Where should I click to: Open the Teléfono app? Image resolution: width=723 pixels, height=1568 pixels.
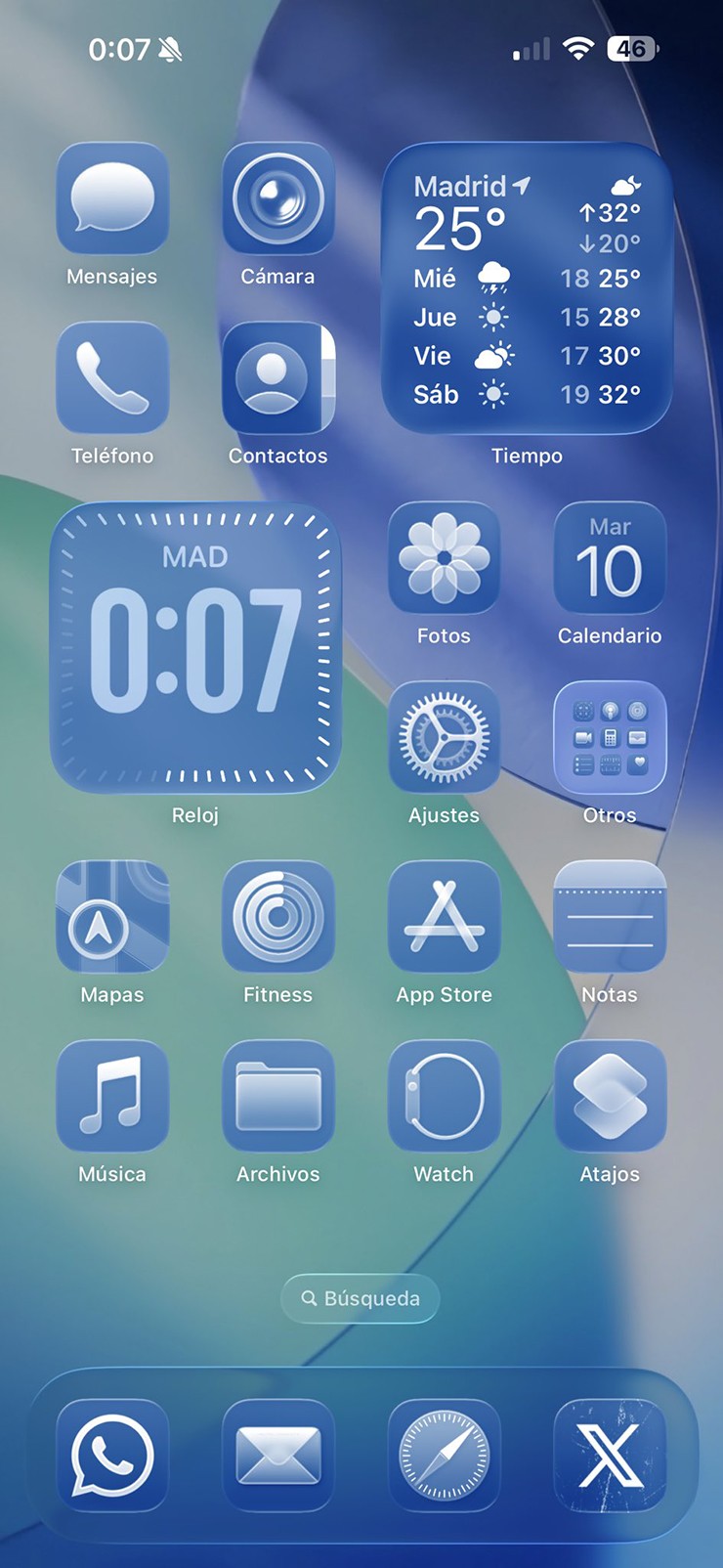point(112,378)
